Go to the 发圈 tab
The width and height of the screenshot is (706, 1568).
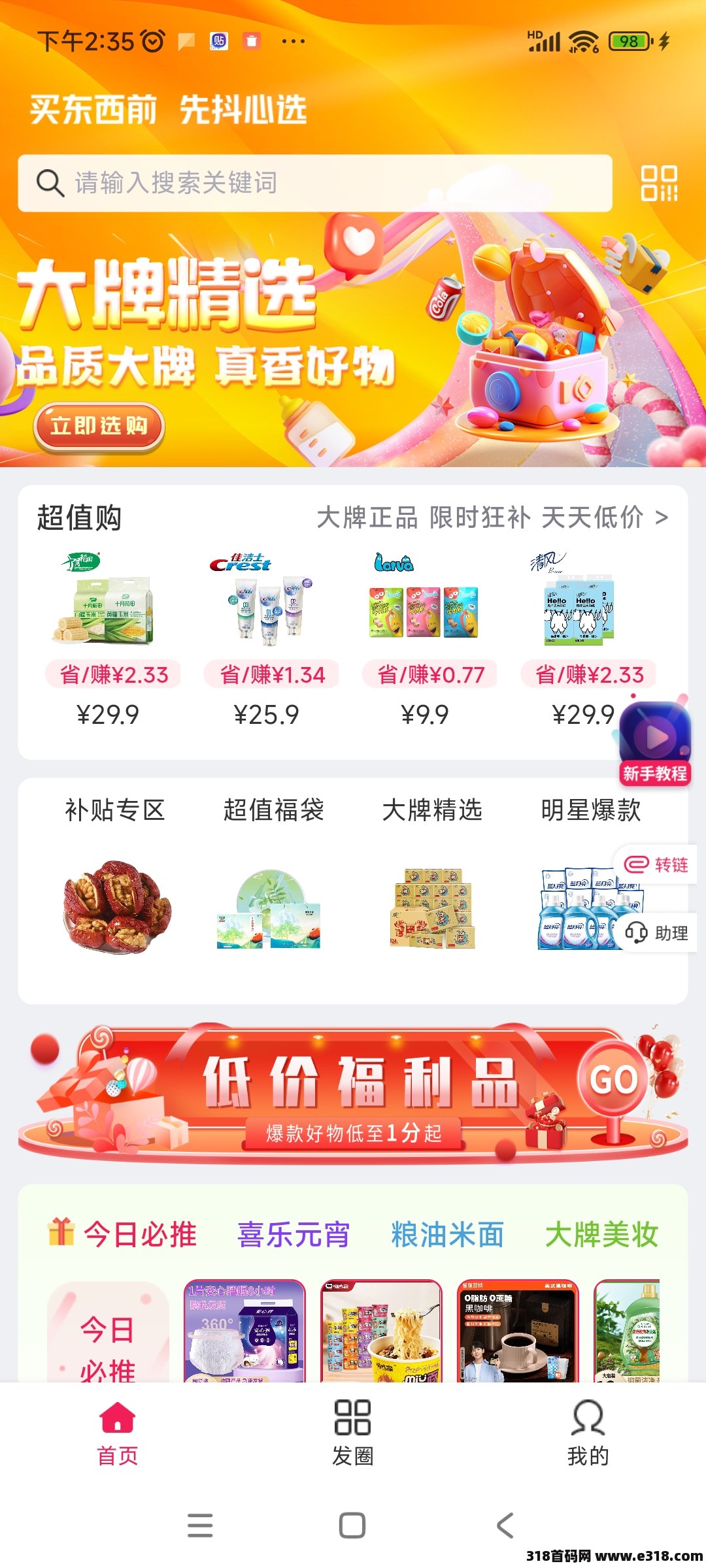352,1432
